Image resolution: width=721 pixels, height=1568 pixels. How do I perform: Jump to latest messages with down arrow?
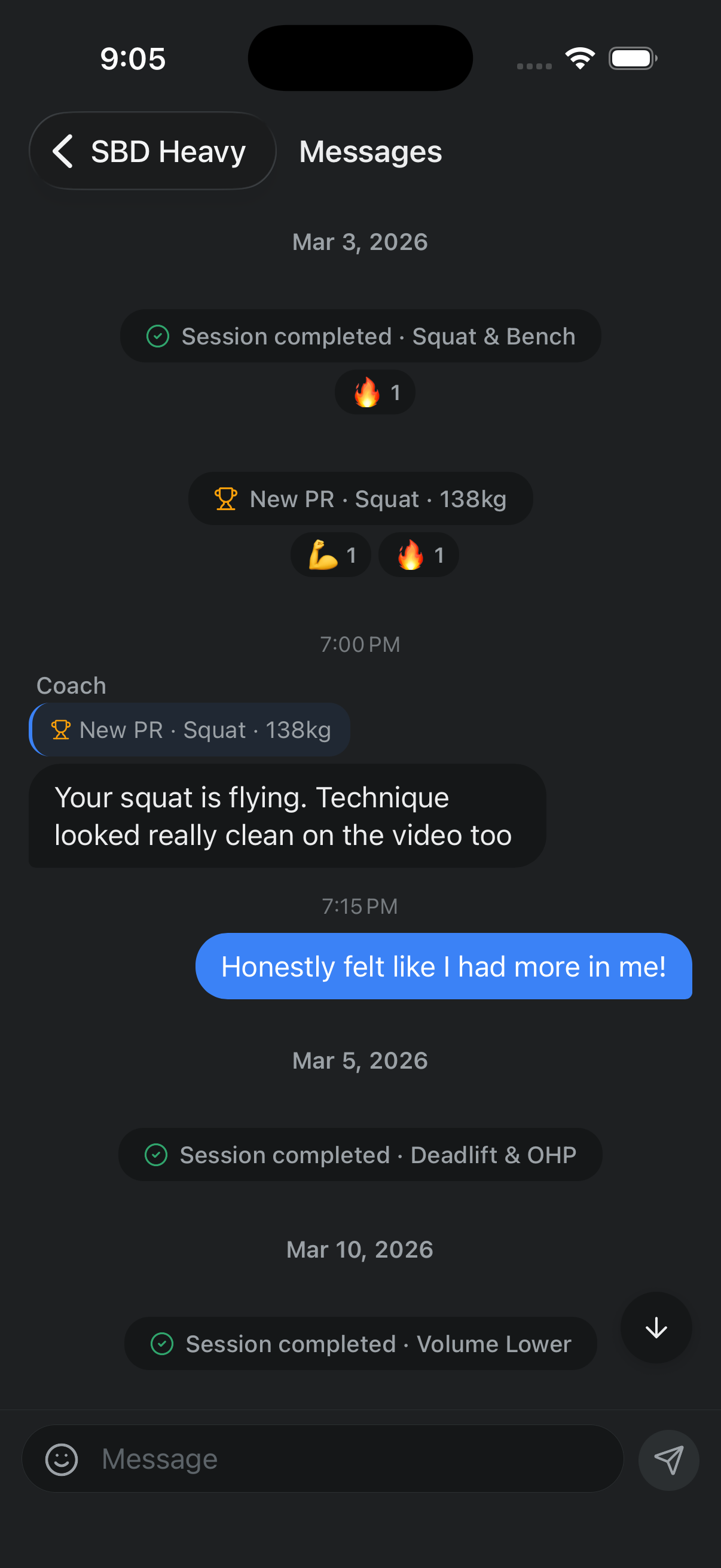click(x=656, y=1328)
